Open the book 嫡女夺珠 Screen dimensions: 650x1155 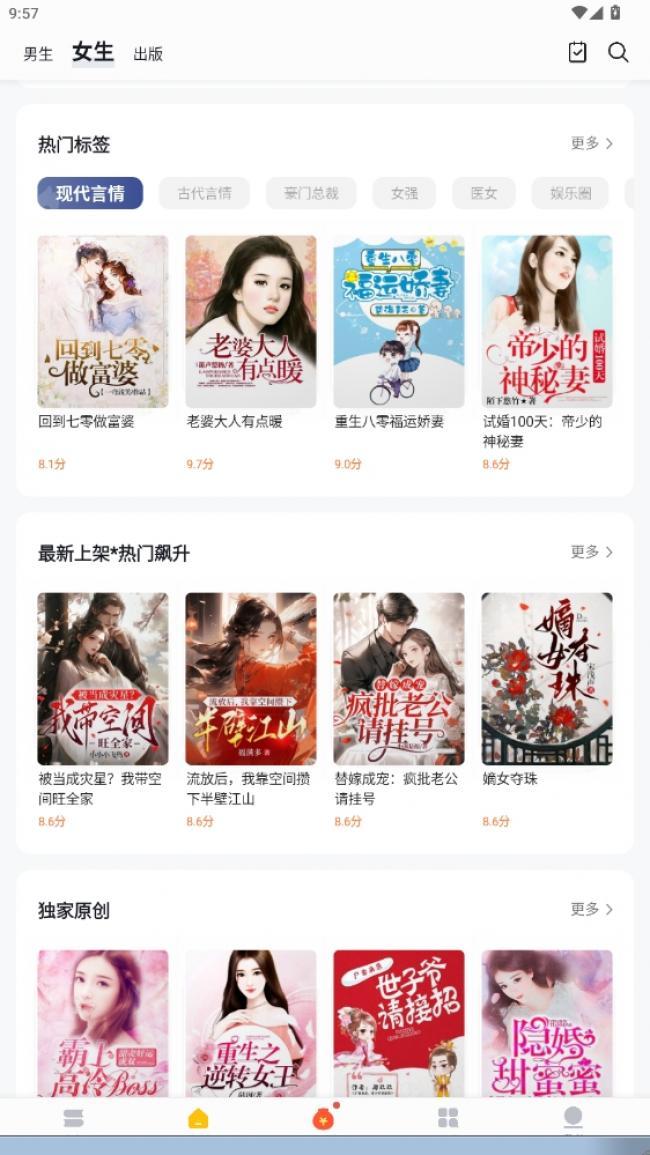coord(547,679)
